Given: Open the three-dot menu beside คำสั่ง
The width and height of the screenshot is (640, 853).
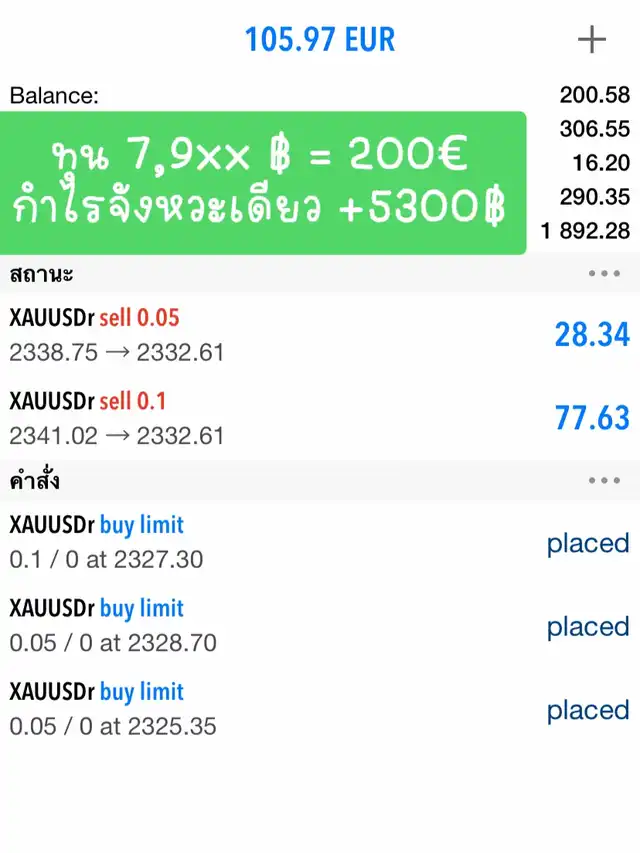Looking at the screenshot, I should [x=604, y=481].
